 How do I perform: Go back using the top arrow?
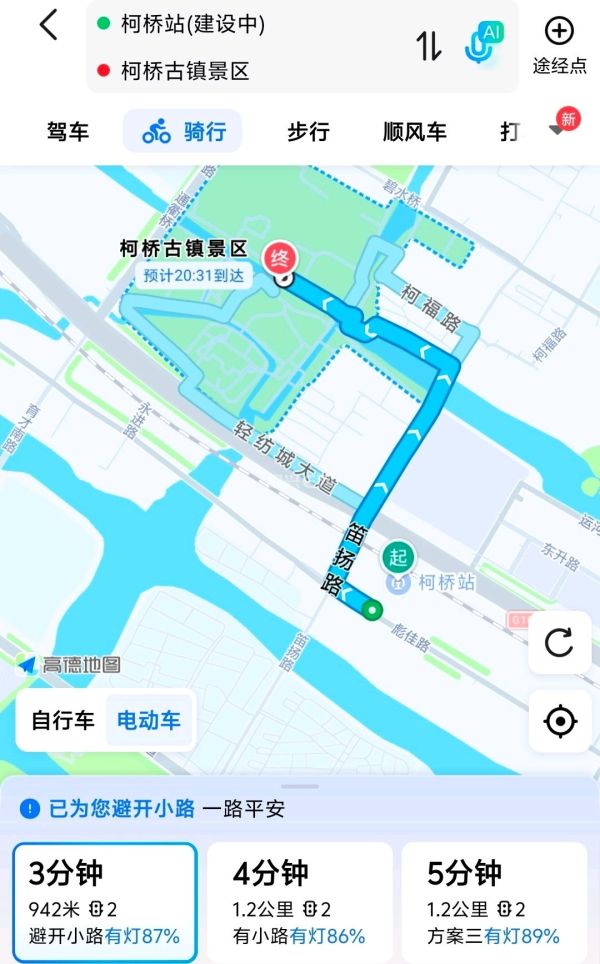click(x=48, y=26)
